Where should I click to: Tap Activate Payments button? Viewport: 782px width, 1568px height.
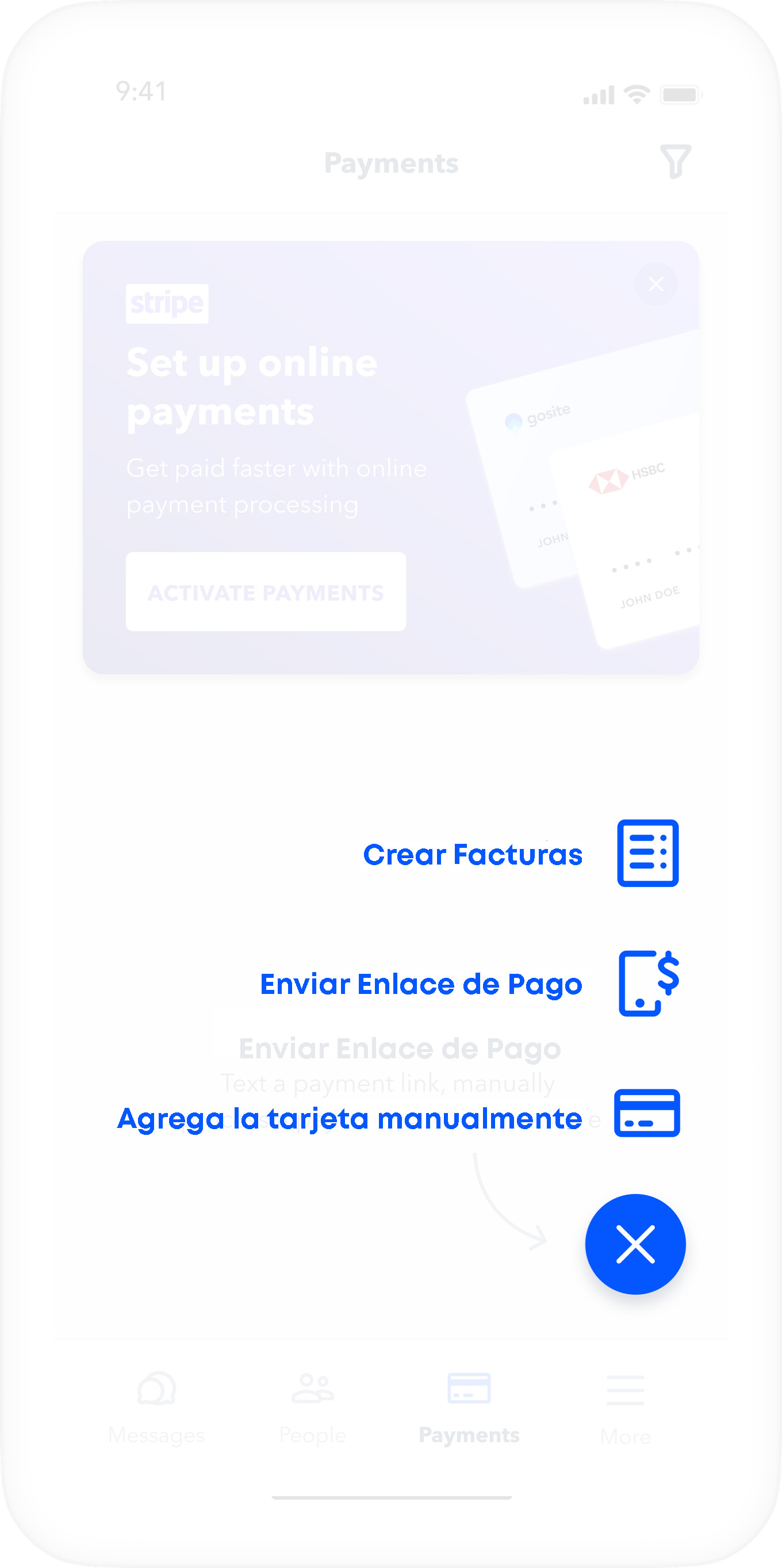[x=265, y=592]
